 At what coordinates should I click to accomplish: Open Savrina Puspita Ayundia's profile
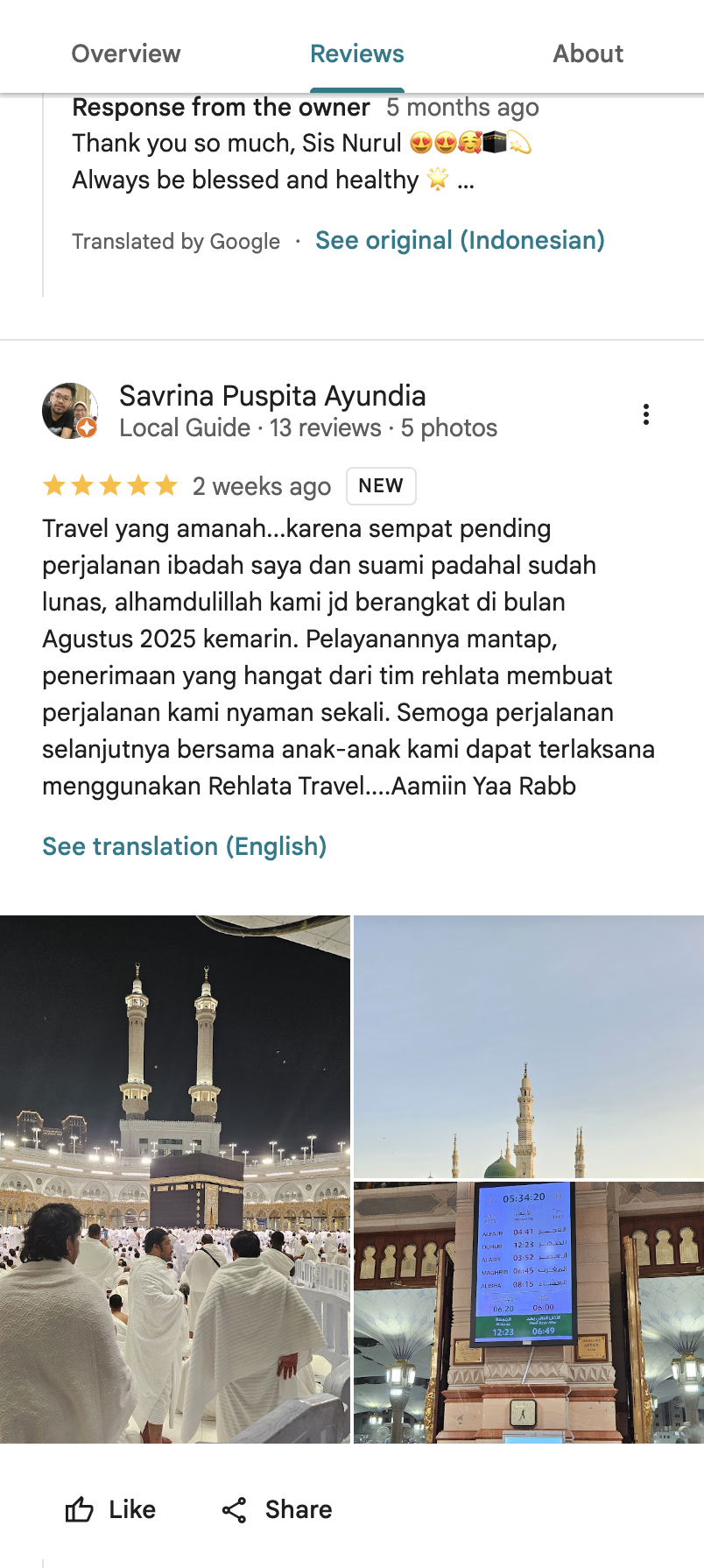click(x=272, y=396)
